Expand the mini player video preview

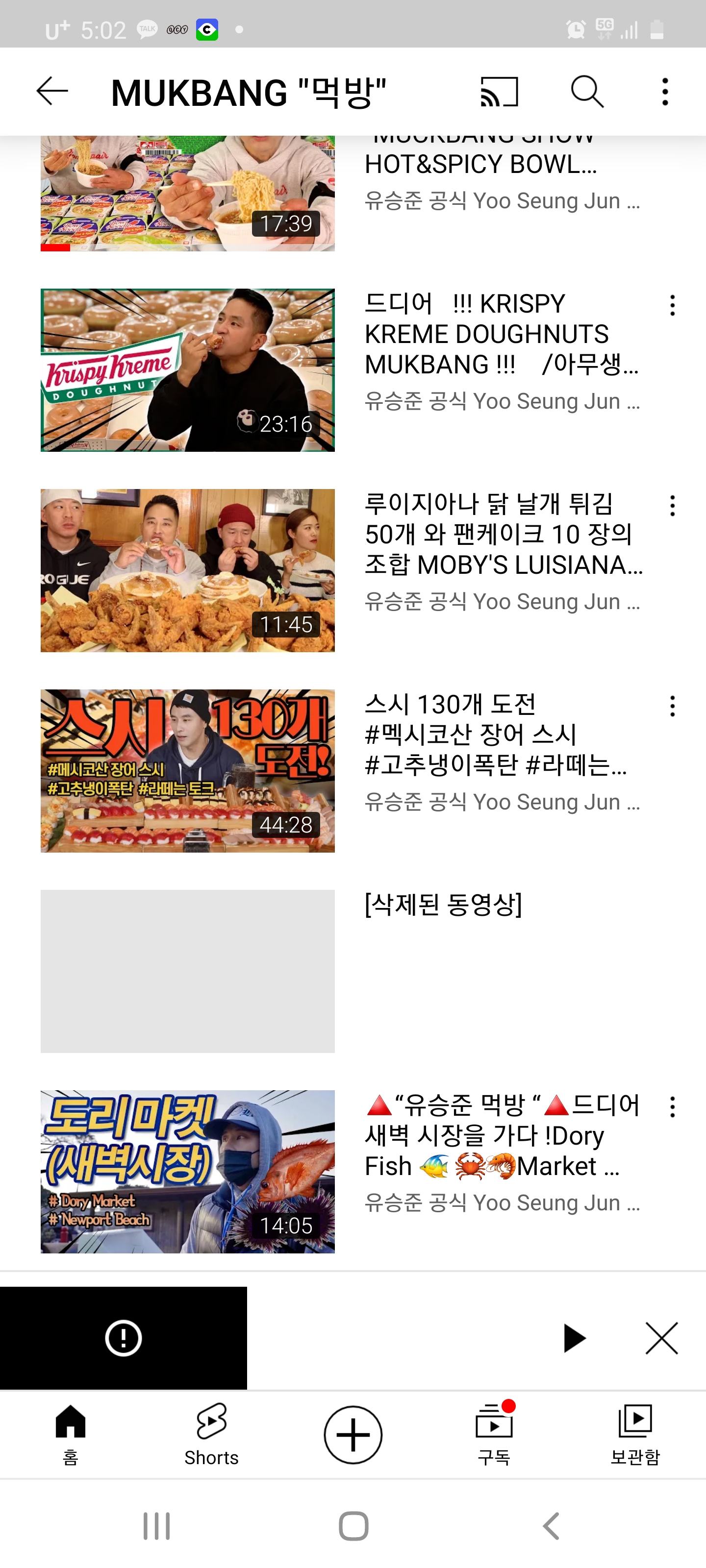[x=123, y=1338]
